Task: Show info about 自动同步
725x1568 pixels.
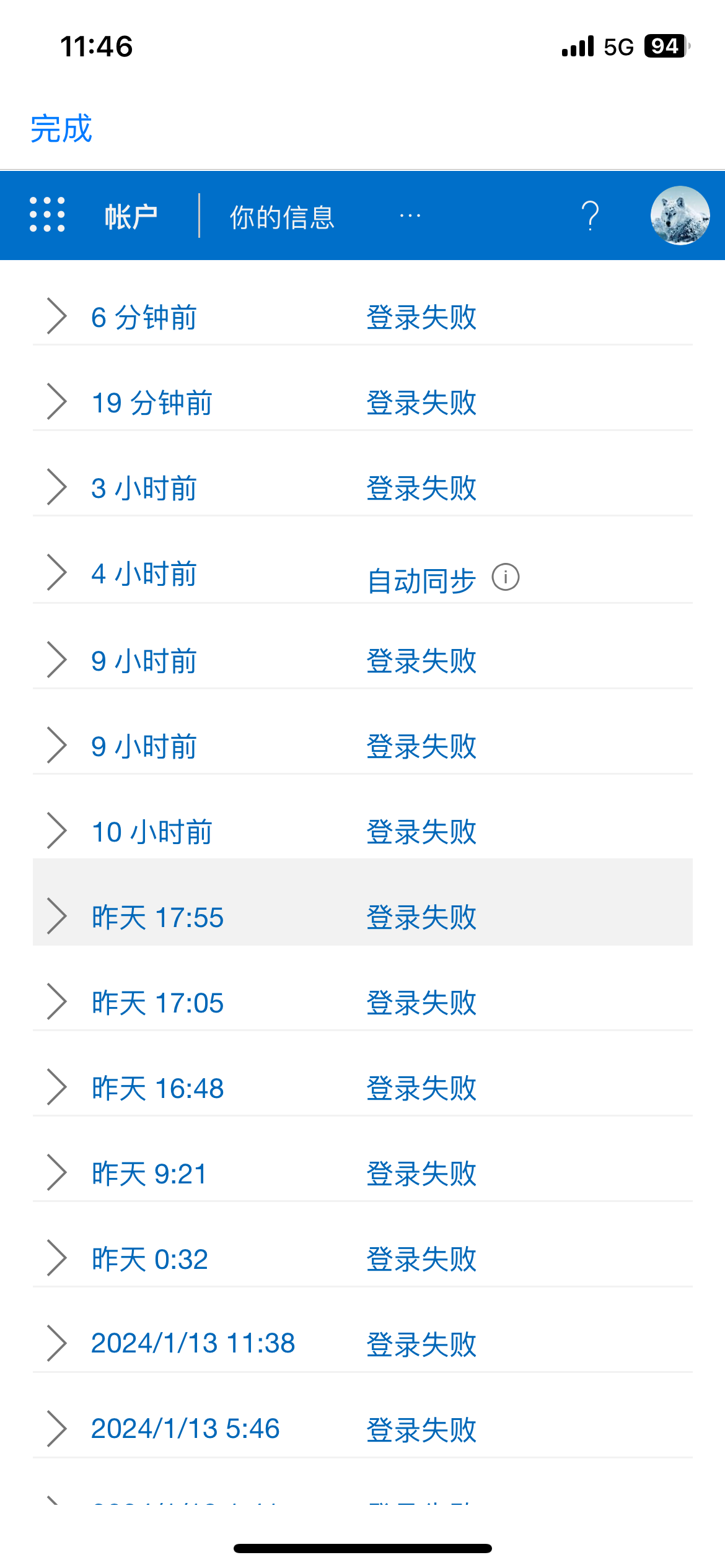Action: pos(506,578)
